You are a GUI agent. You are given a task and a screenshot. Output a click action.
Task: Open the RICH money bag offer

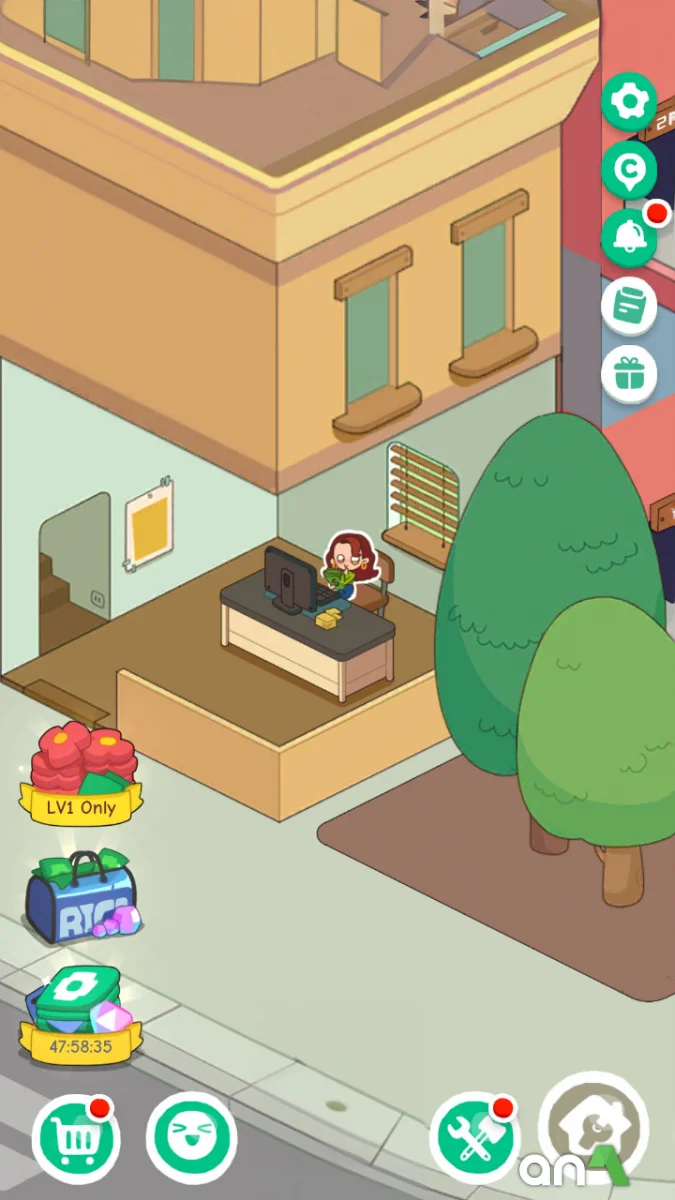82,898
